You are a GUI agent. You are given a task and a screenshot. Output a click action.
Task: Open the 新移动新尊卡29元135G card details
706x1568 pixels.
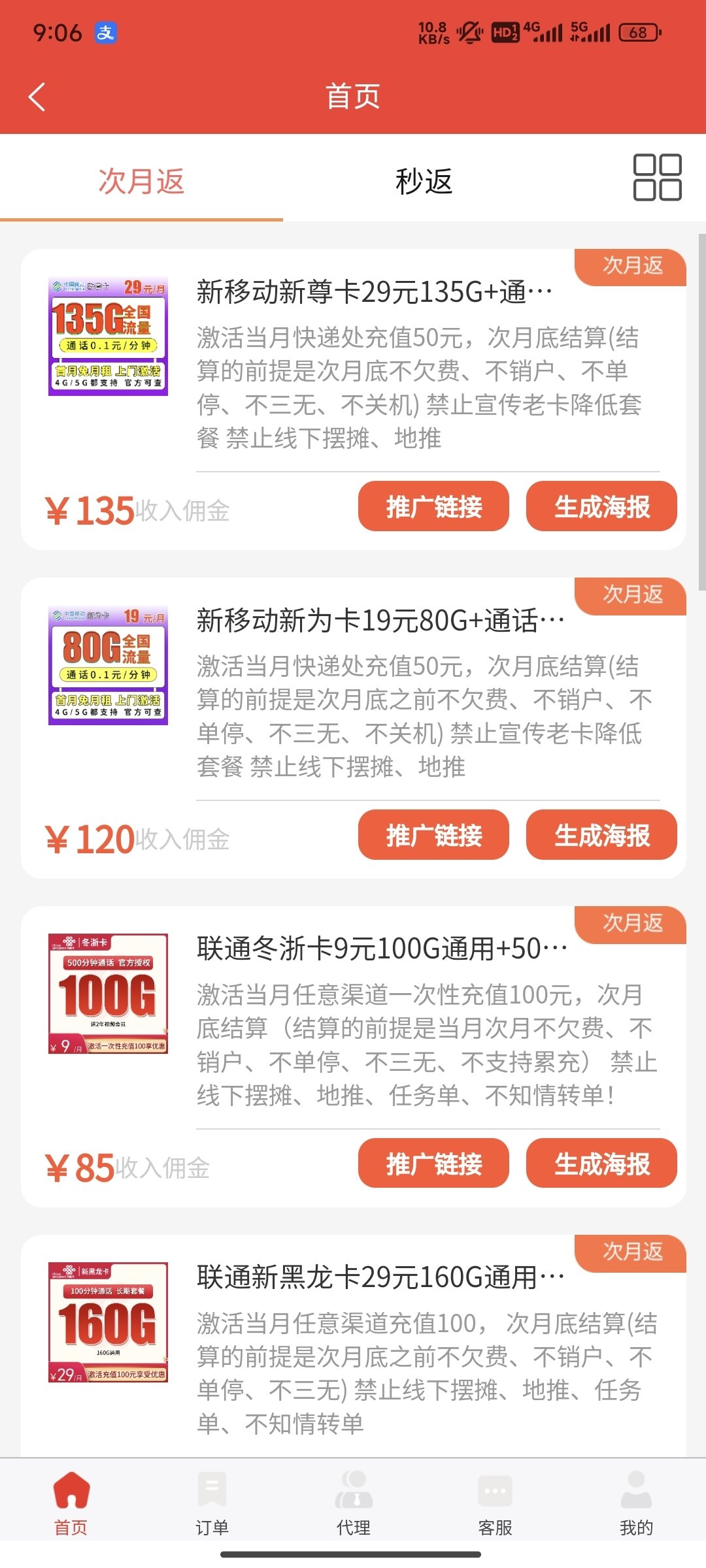tap(374, 292)
